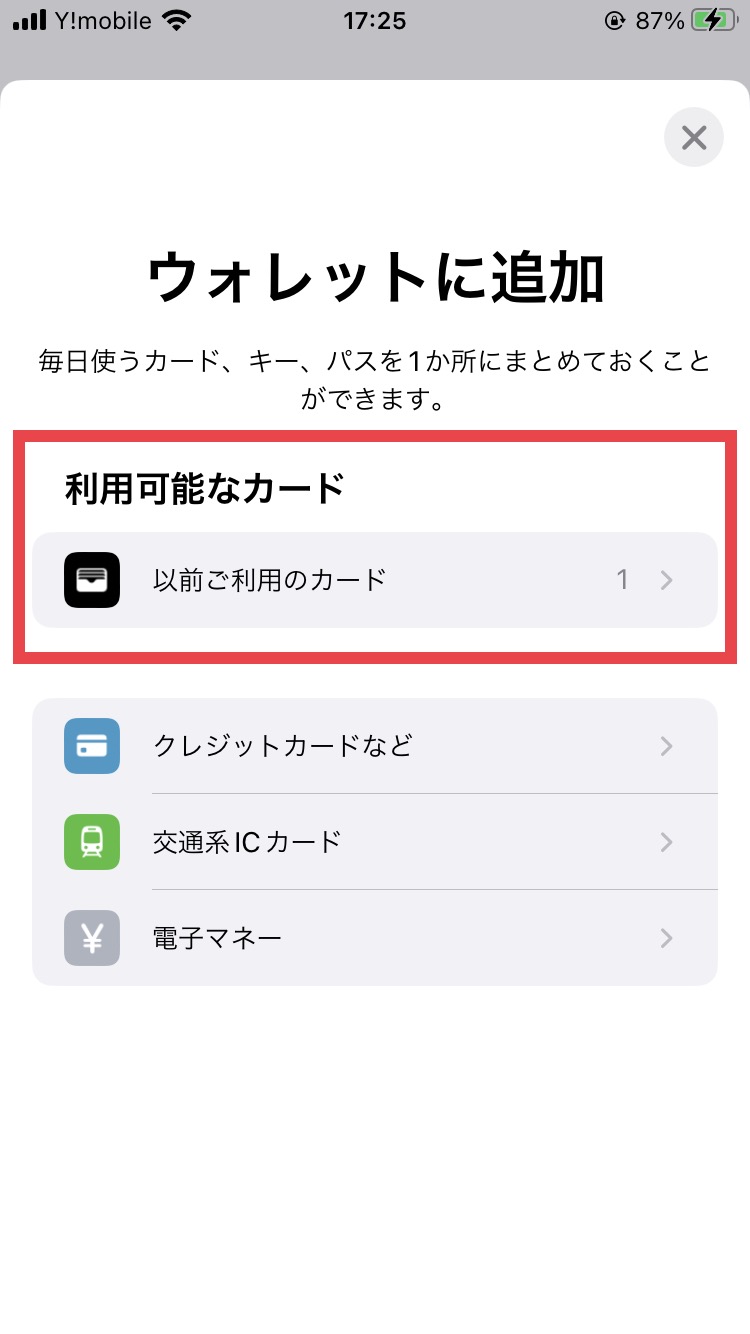
Task: Close the ウォレットに追加 sheet
Action: [x=693, y=137]
